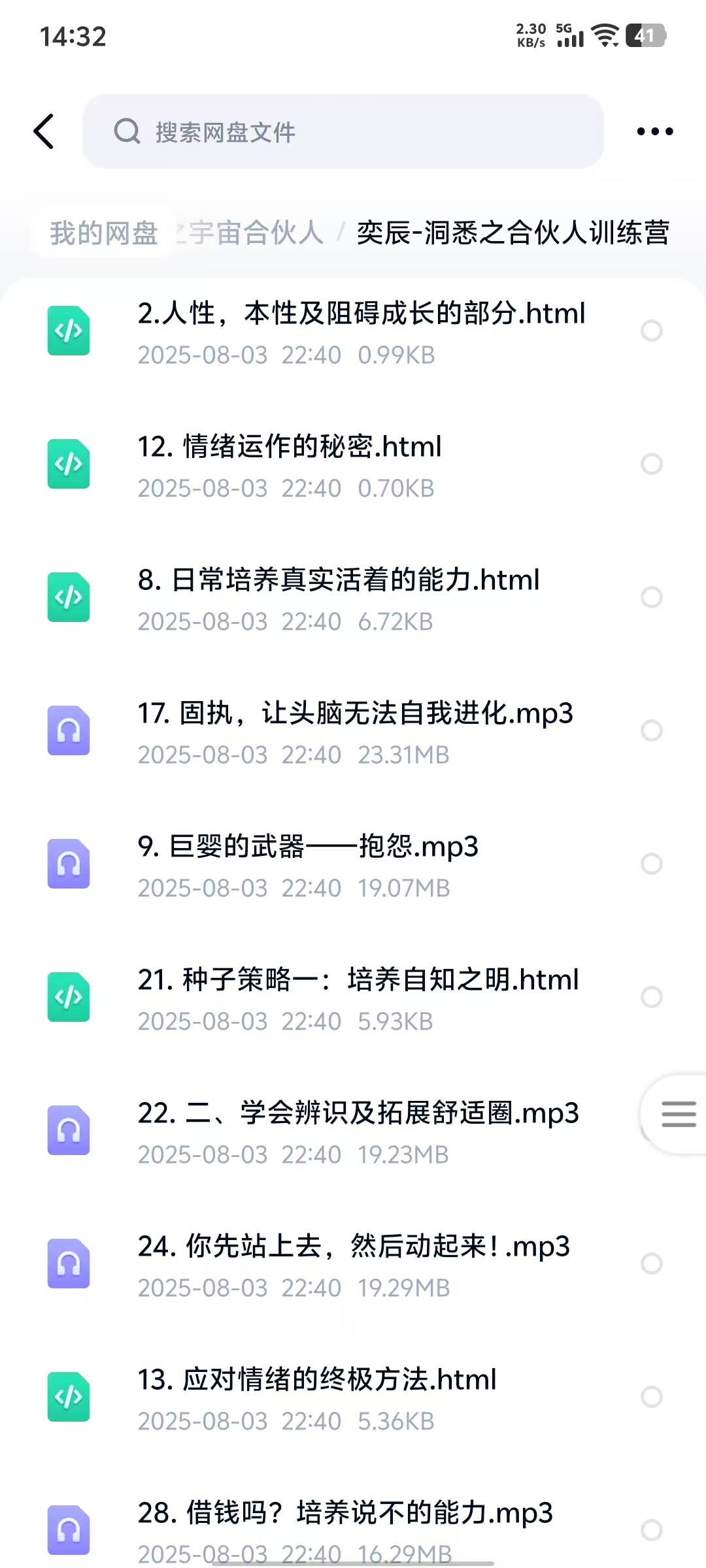Jump to 我的网盘 in the breadcrumb
Viewport: 706px width, 1568px height.
point(104,233)
